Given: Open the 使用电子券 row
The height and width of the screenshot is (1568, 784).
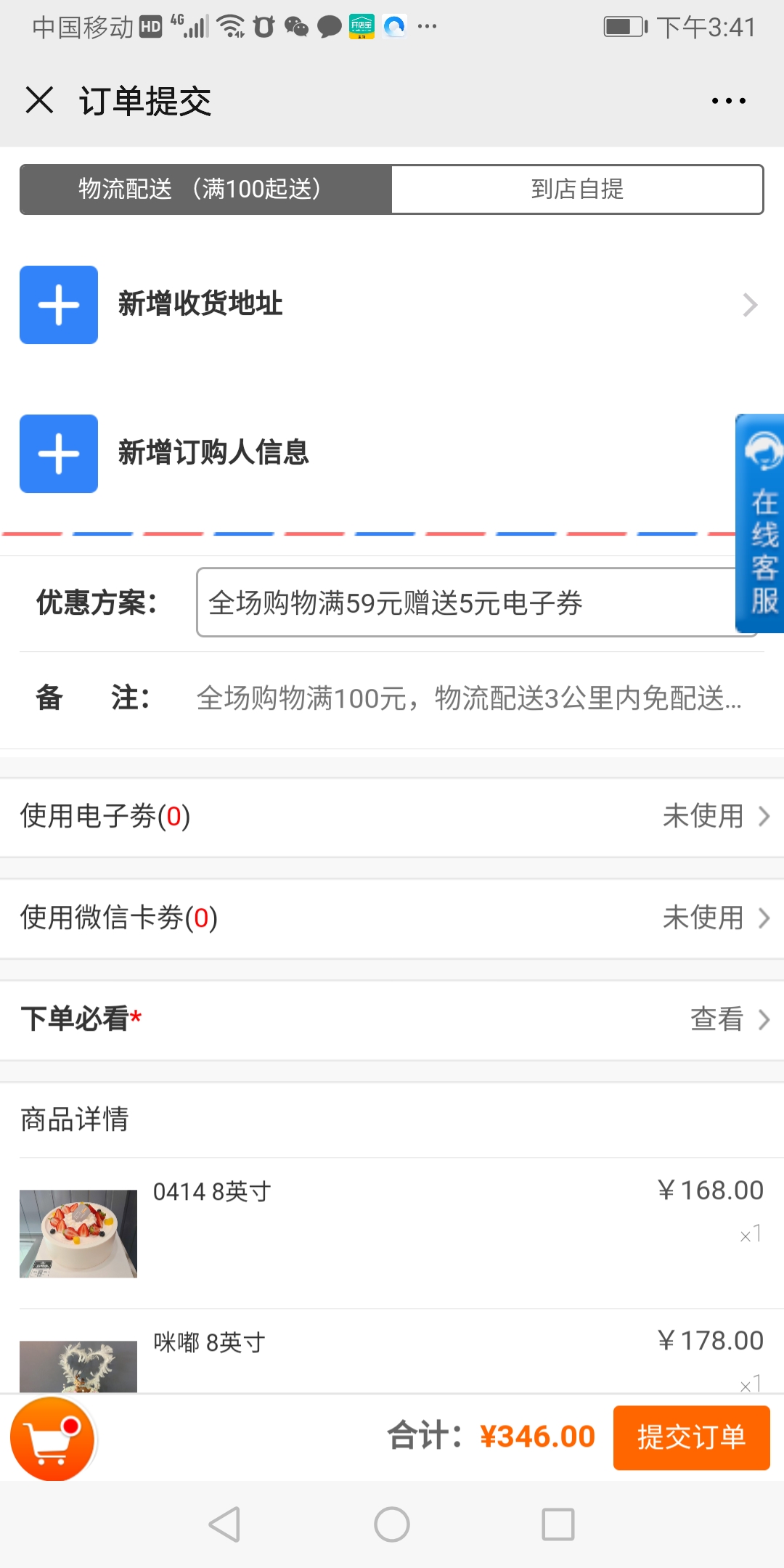Looking at the screenshot, I should click(392, 817).
